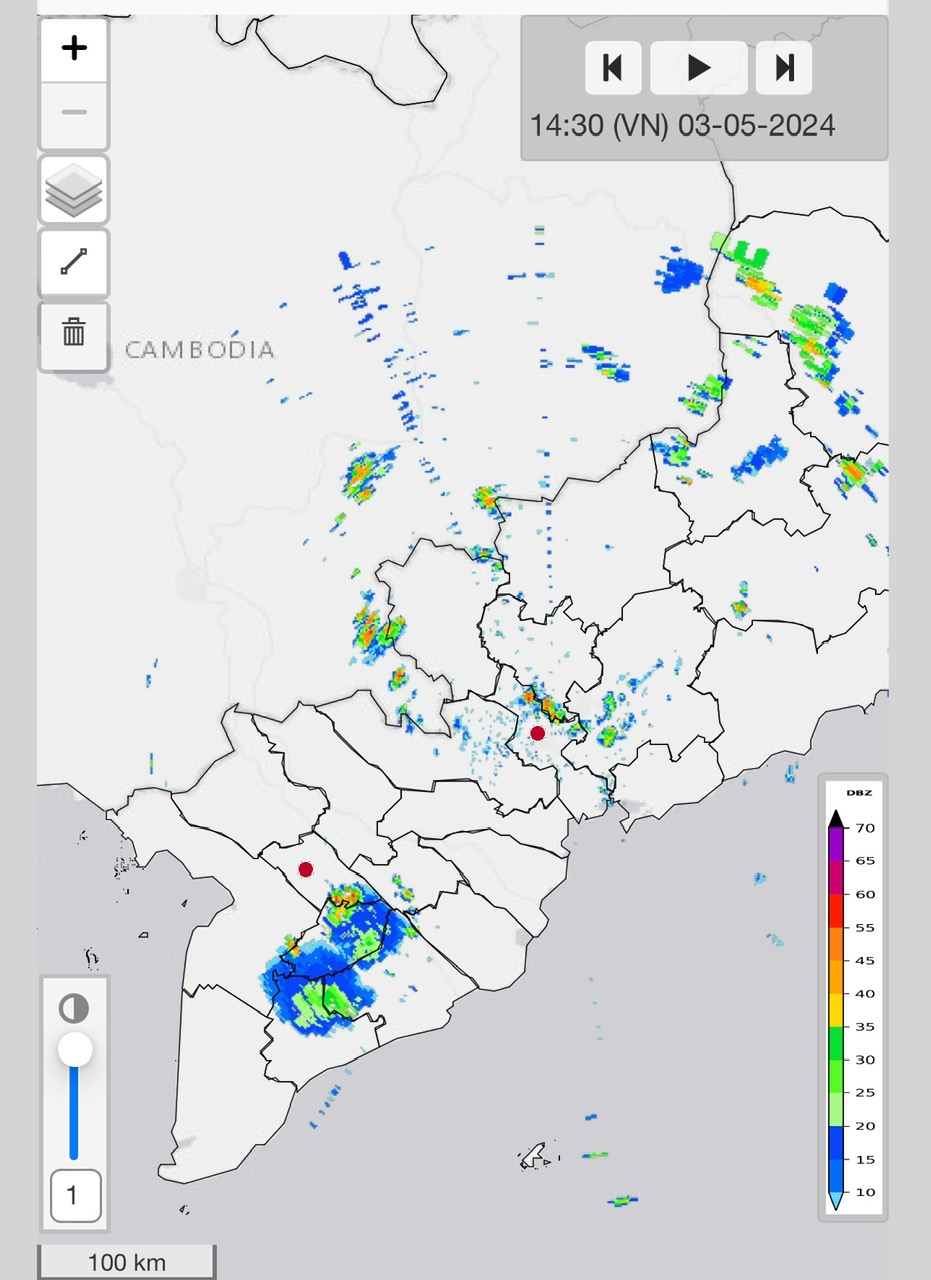931x1280 pixels.
Task: Open the map layers selector
Action: click(74, 189)
